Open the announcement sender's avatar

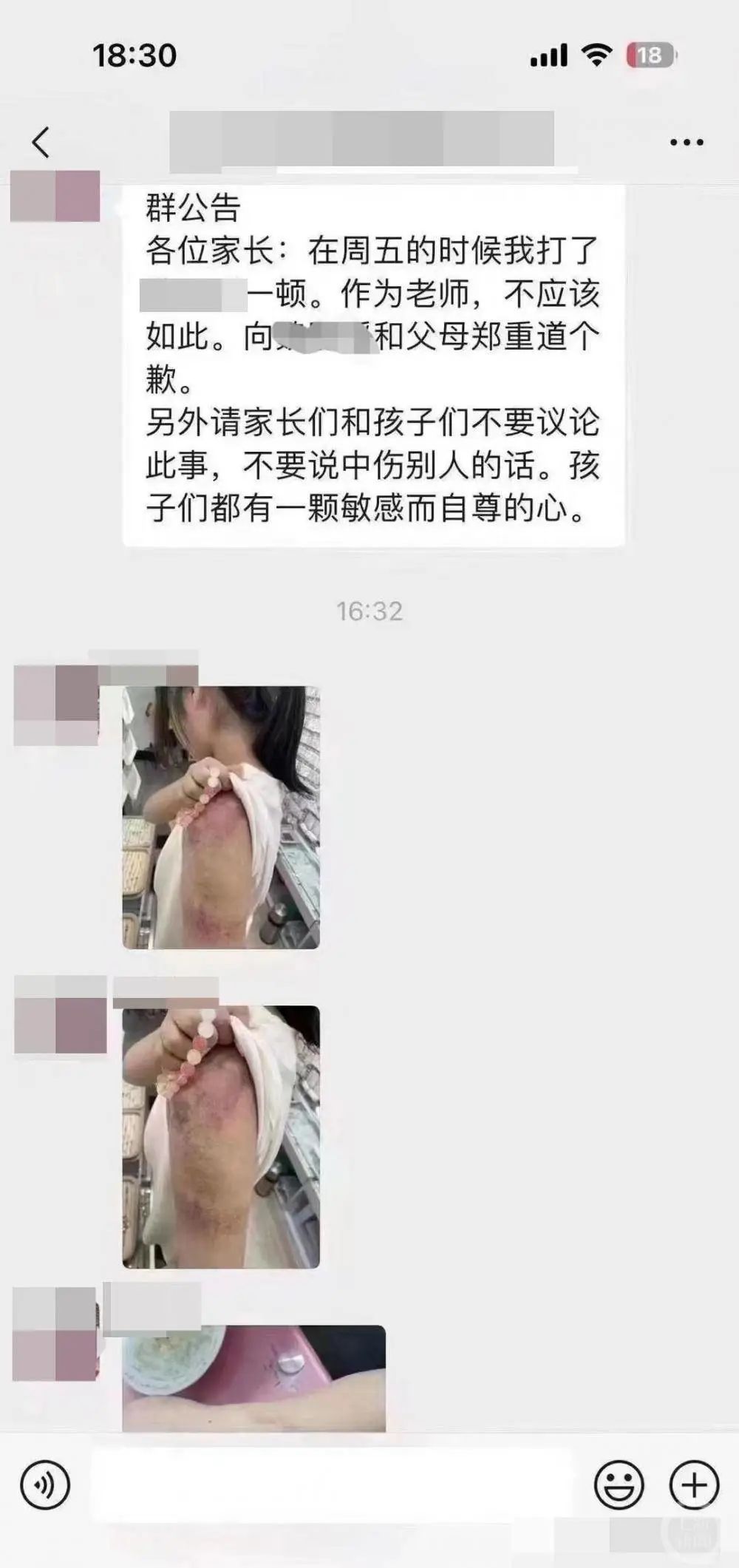55,196
